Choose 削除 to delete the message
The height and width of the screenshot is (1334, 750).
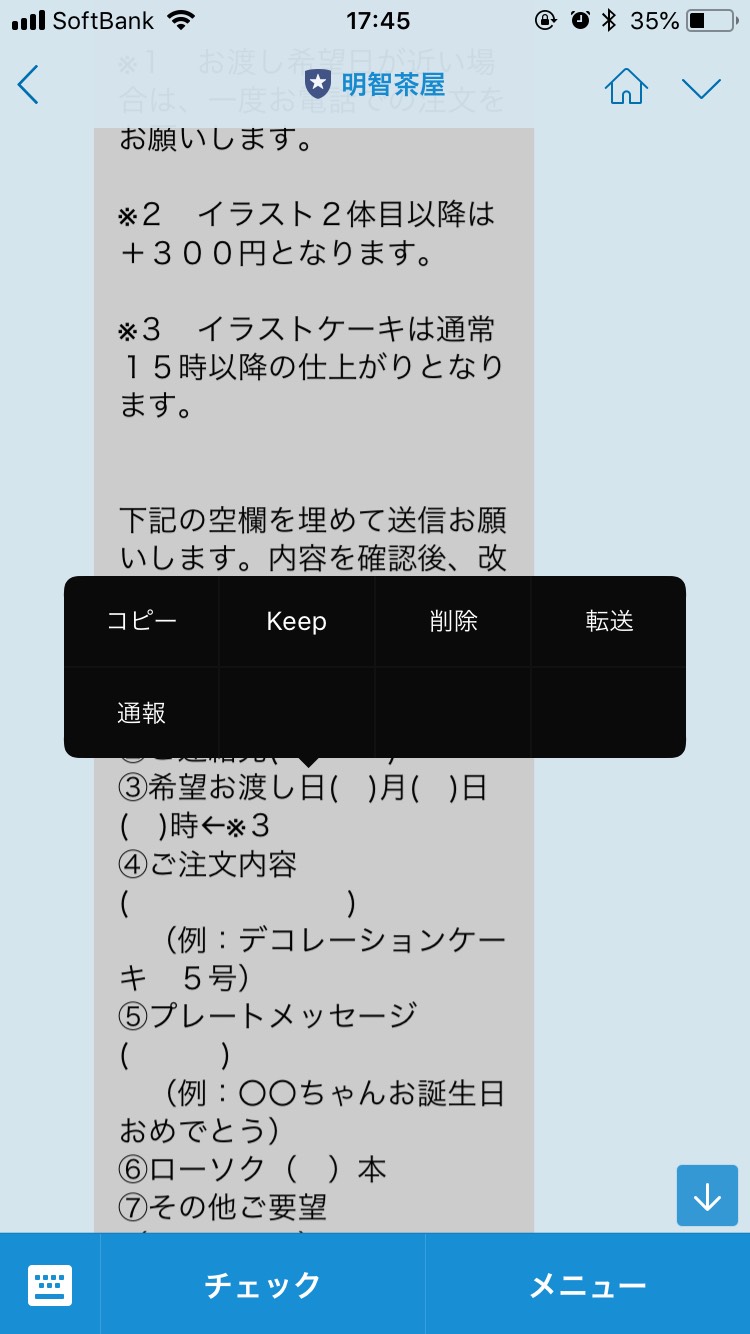tap(453, 621)
